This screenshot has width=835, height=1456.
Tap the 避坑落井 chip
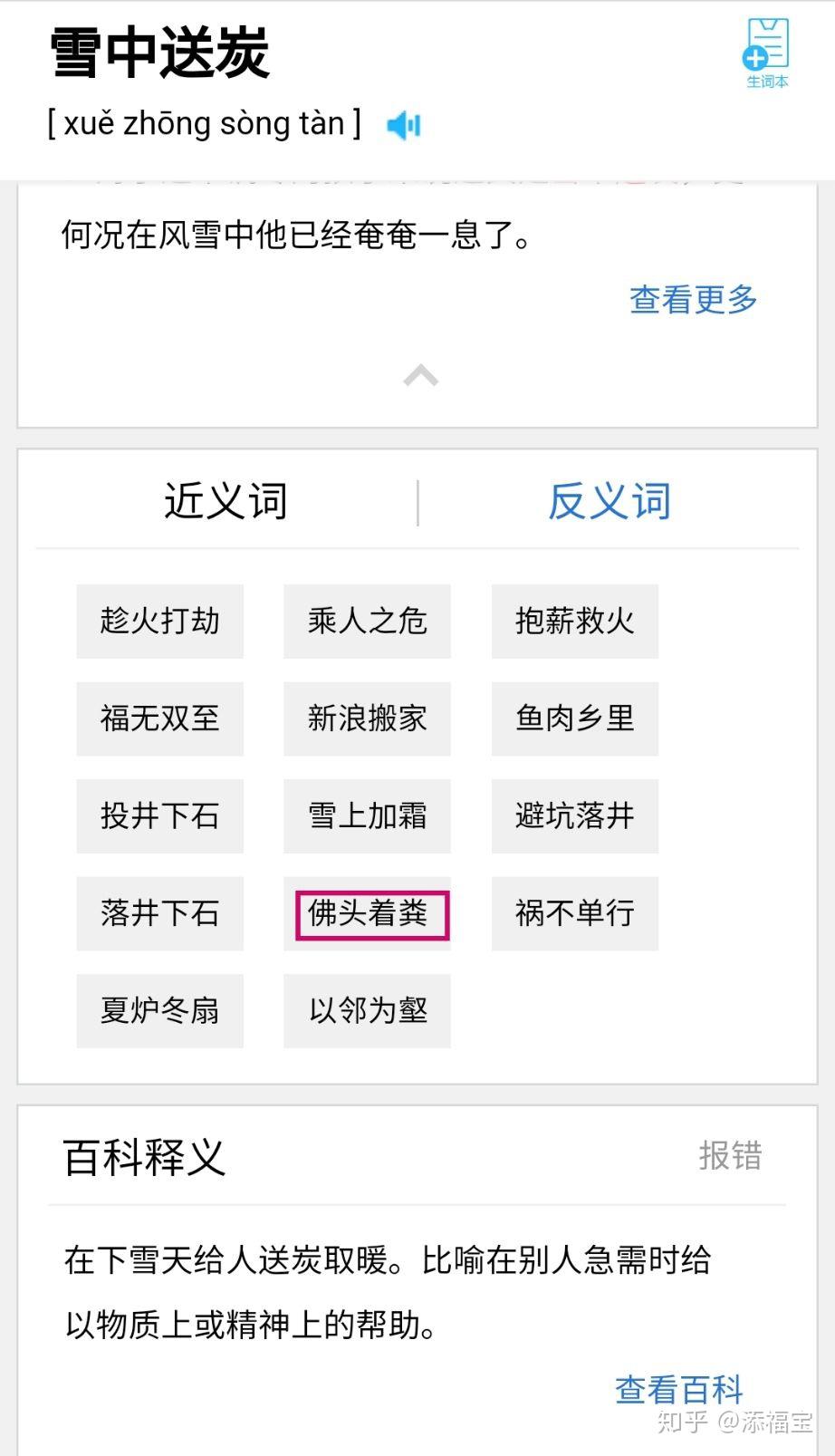point(574,815)
